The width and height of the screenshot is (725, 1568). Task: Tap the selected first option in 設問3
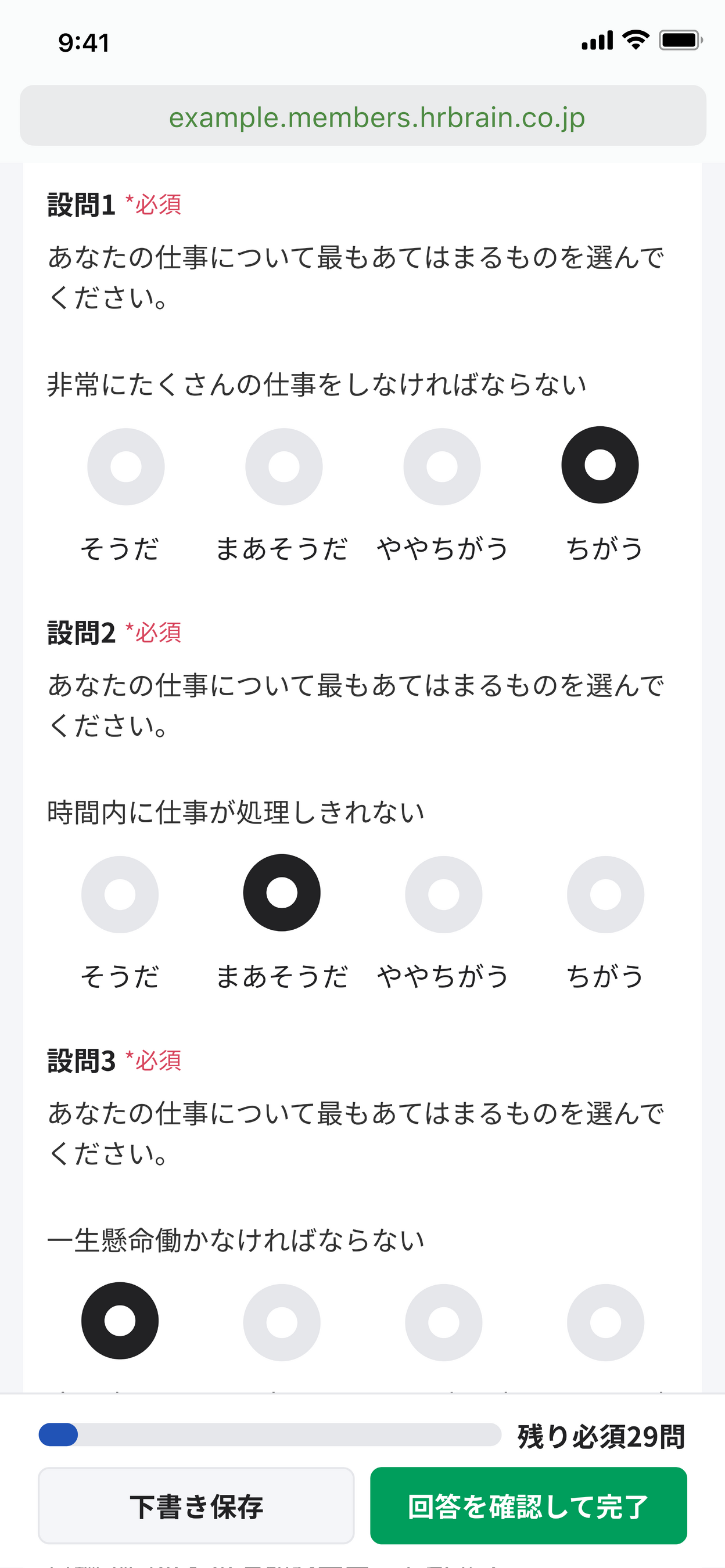coord(120,1321)
